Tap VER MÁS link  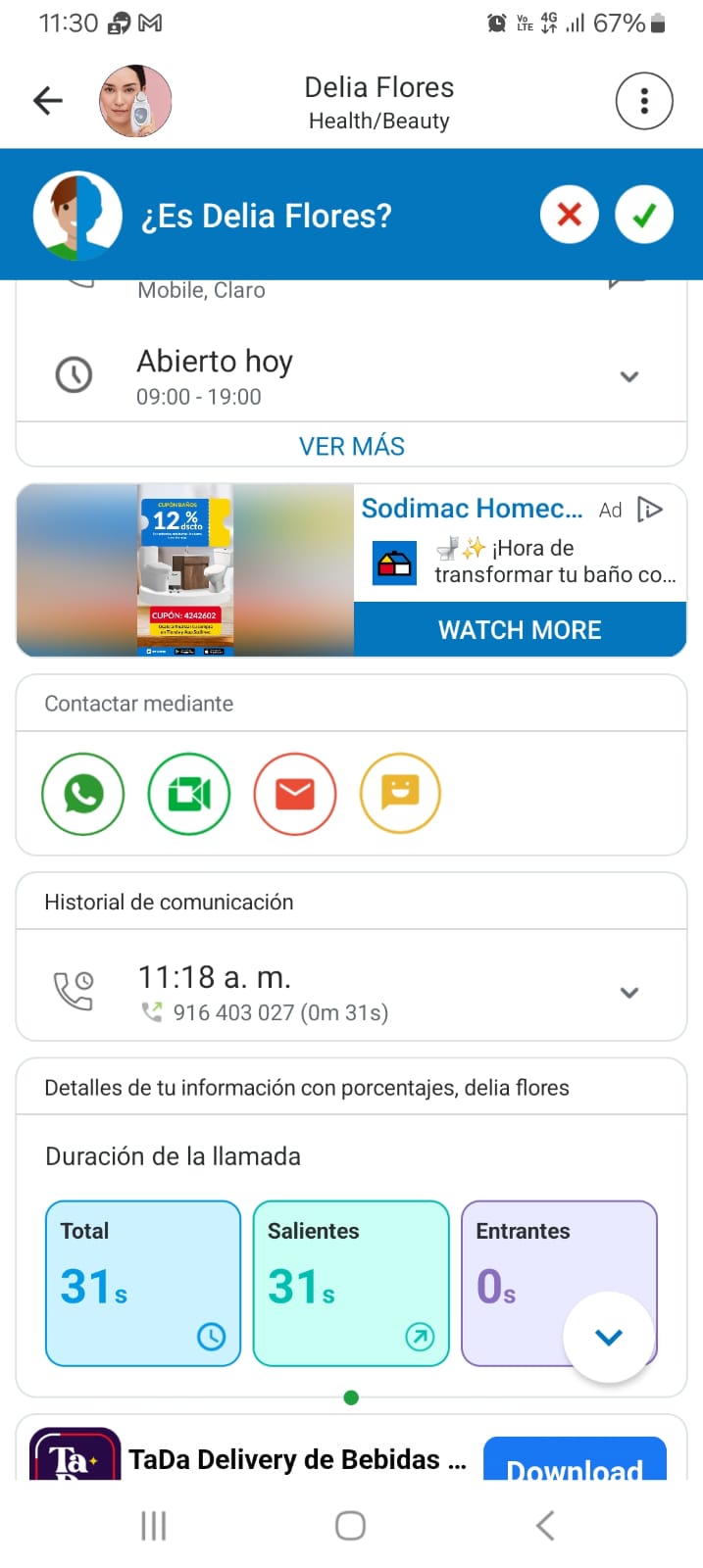point(351,446)
